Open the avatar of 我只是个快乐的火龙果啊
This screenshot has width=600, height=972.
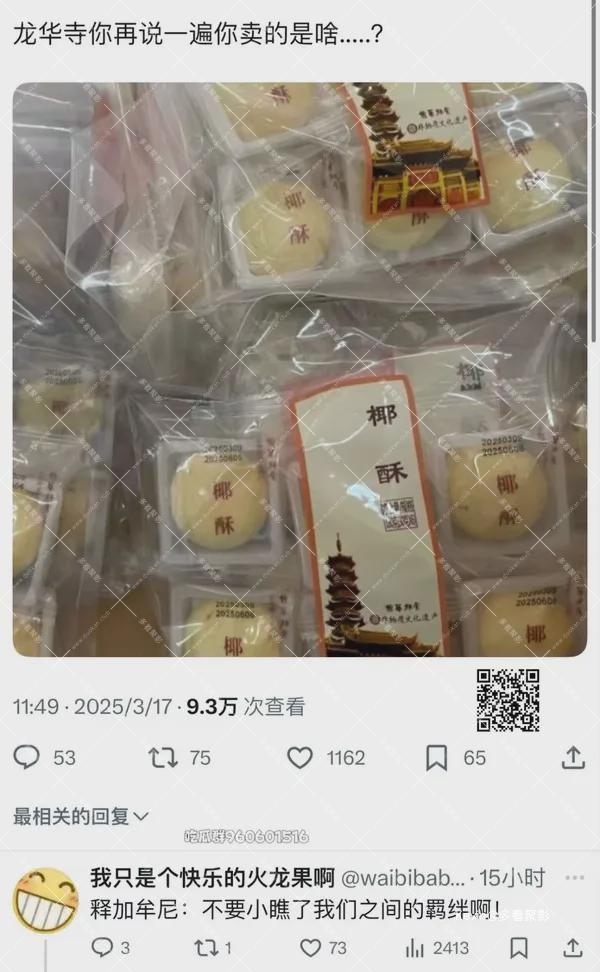(x=45, y=901)
